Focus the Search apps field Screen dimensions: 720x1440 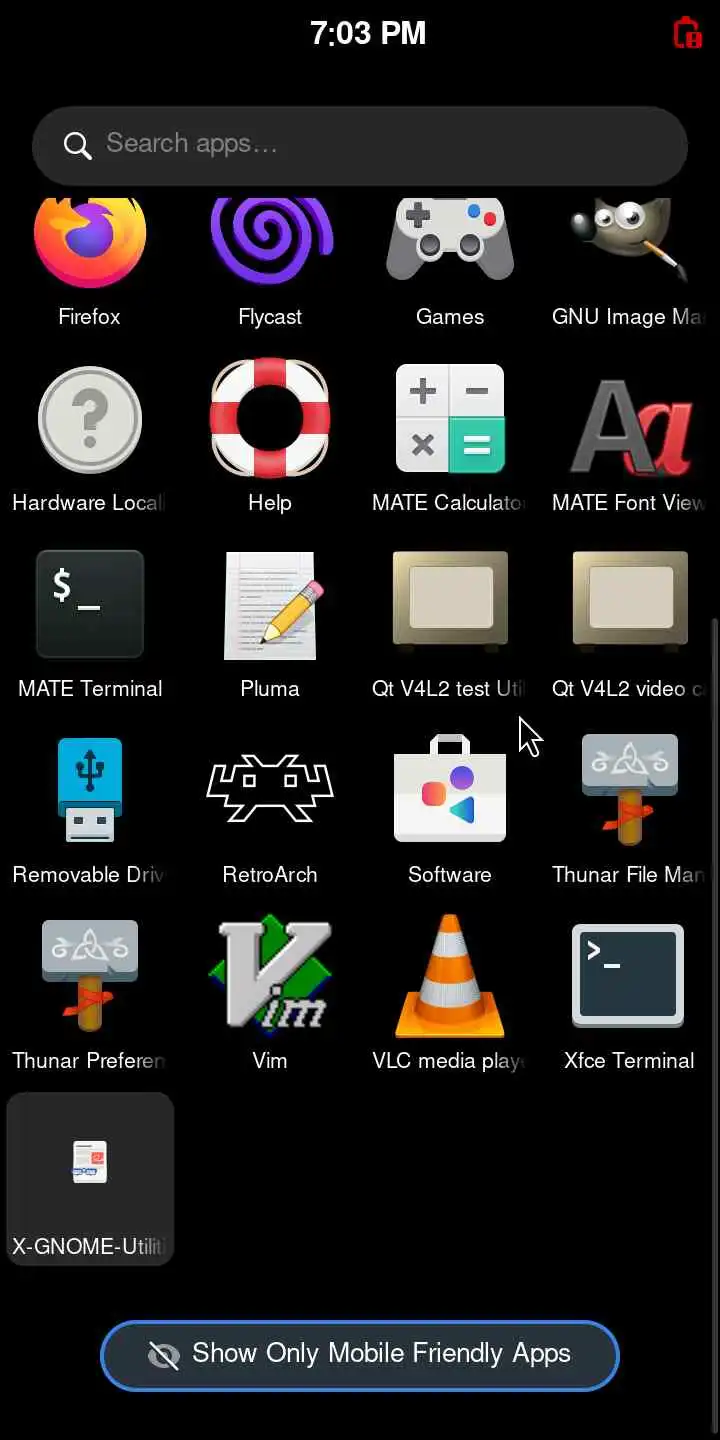(x=360, y=144)
